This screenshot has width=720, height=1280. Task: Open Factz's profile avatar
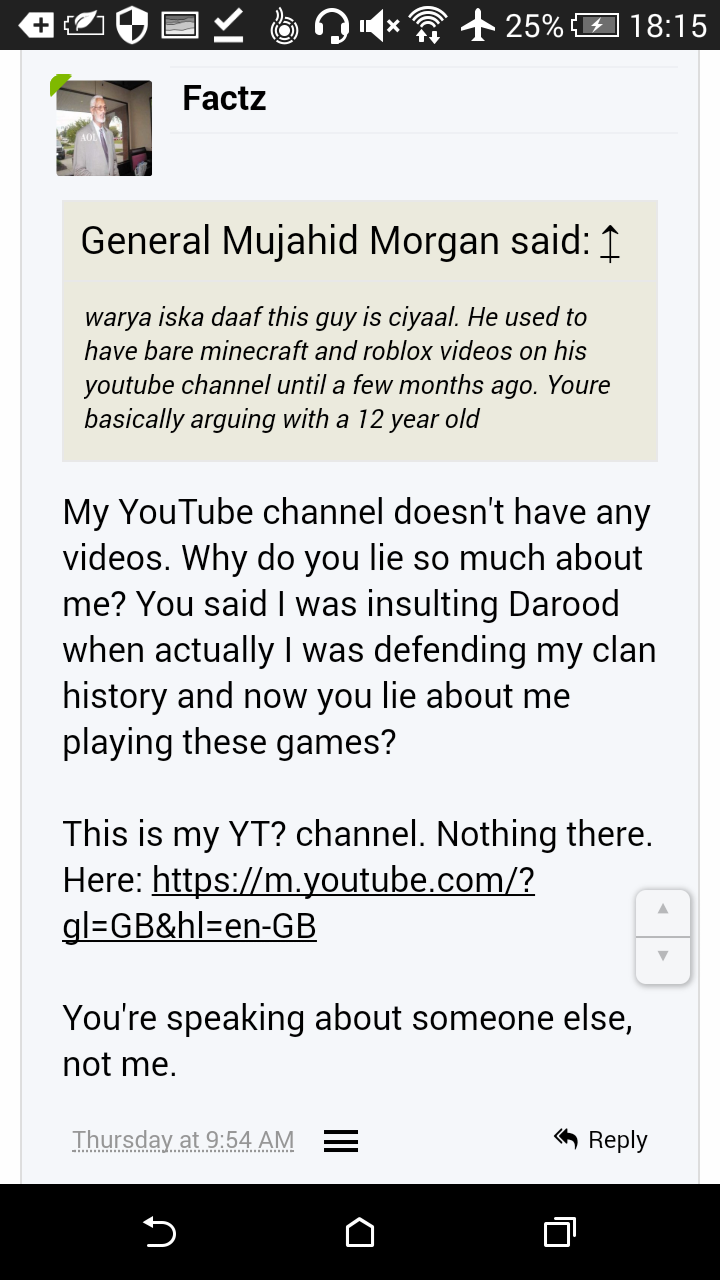pyautogui.click(x=104, y=128)
